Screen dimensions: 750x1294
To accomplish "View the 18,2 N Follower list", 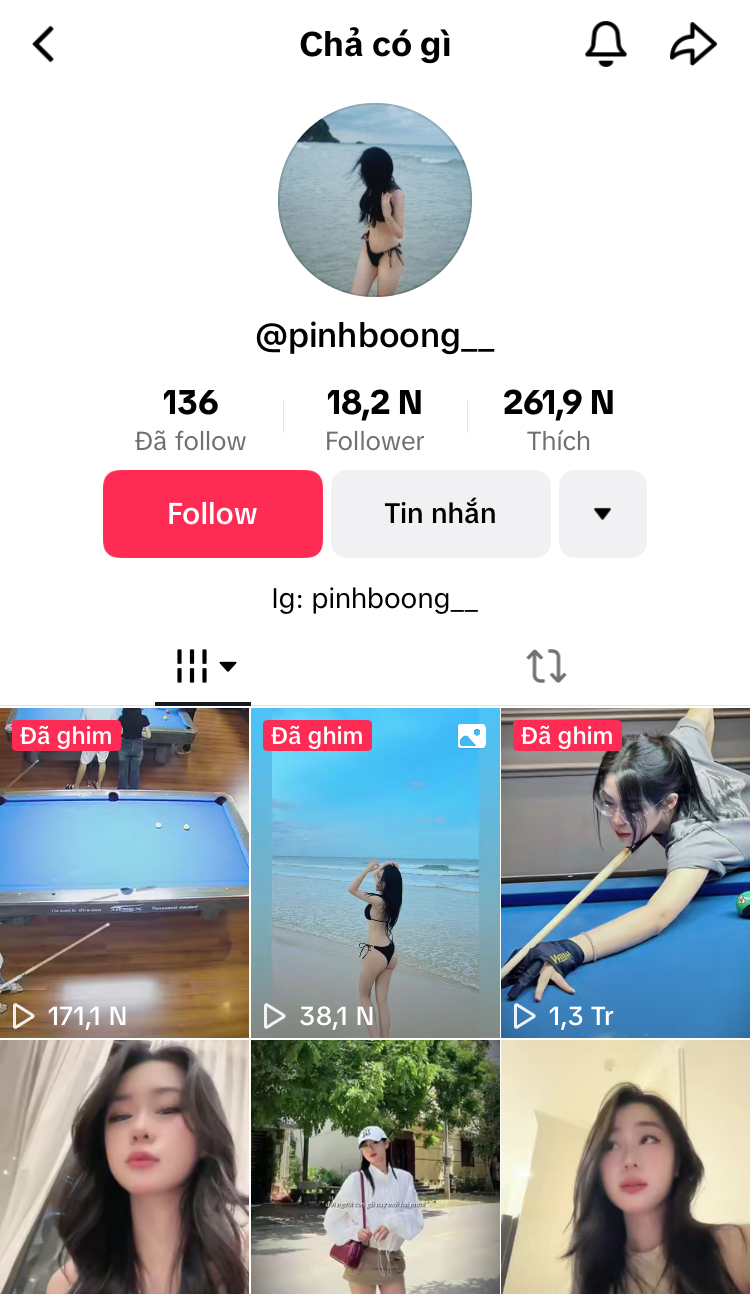I will [x=375, y=420].
